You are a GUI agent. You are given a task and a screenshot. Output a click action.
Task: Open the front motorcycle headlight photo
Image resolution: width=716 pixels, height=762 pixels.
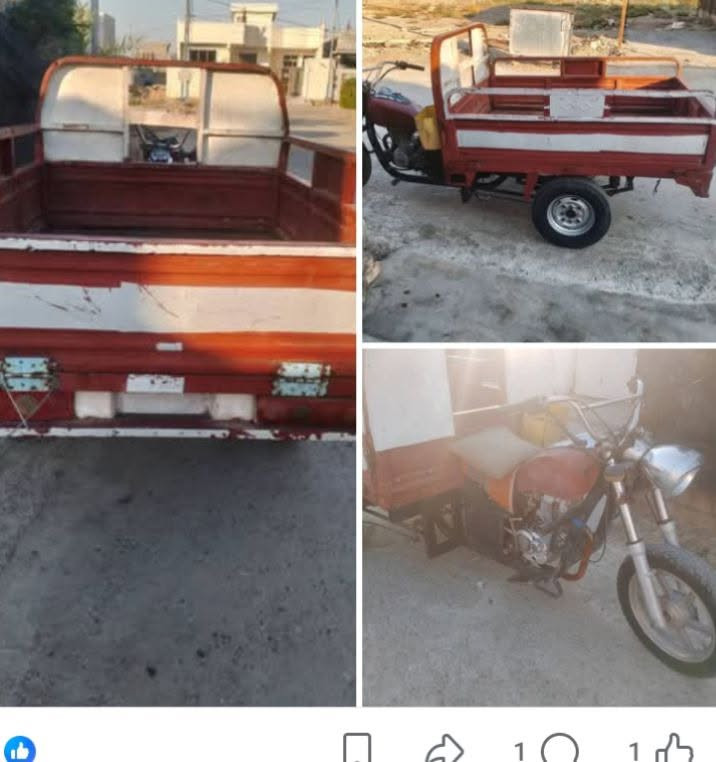click(539, 527)
